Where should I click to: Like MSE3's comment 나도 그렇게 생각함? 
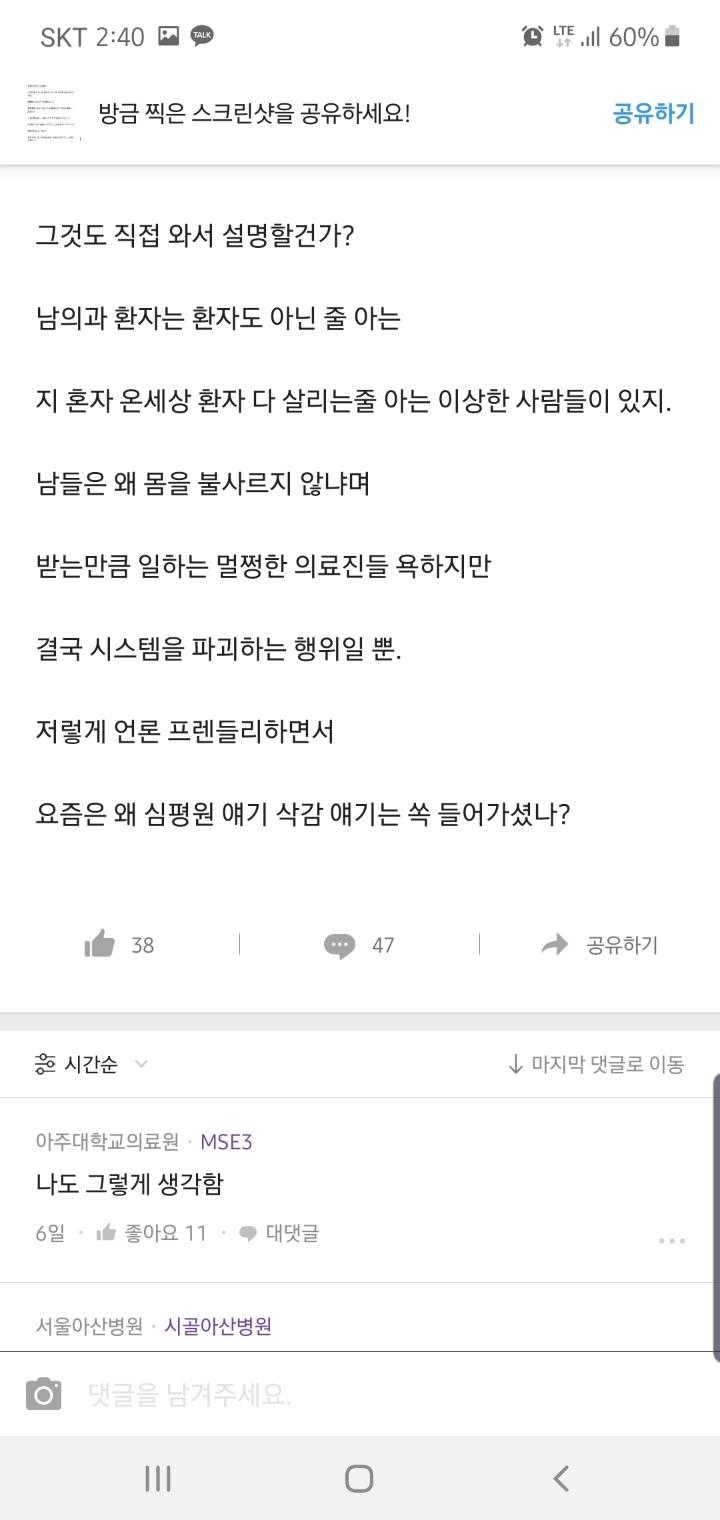(151, 1233)
